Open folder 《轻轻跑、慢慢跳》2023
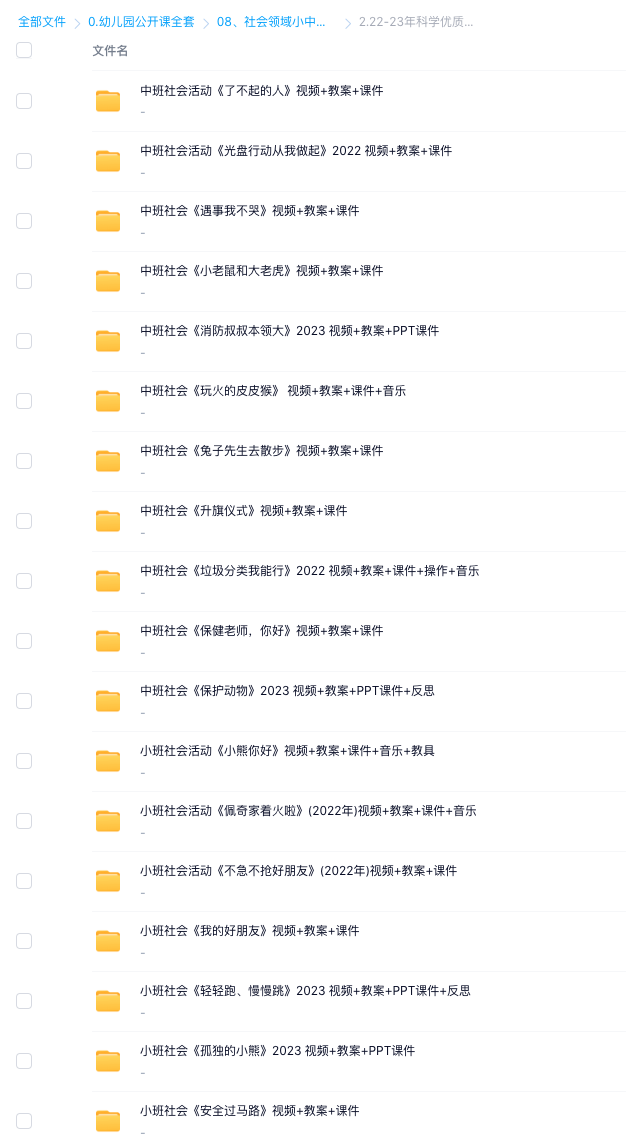626x1147 pixels. pyautogui.click(x=305, y=991)
